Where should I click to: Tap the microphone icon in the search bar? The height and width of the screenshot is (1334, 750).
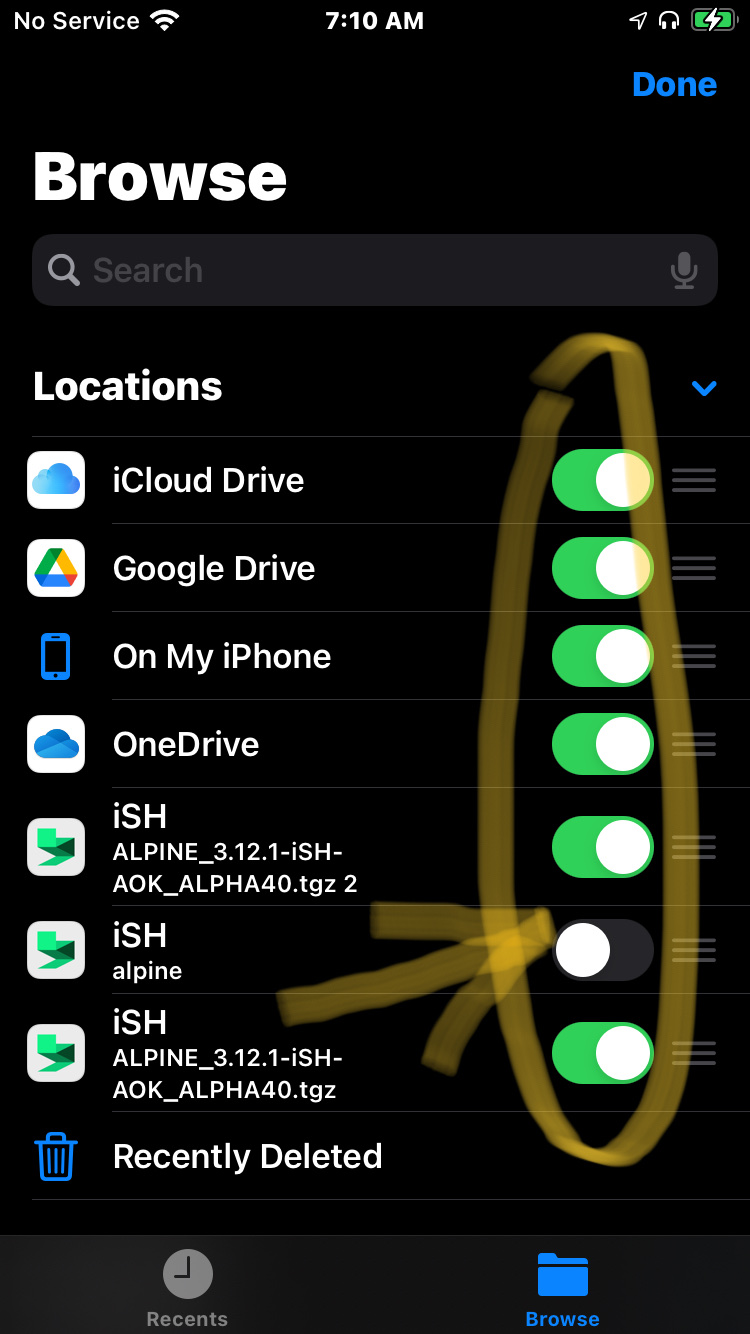click(x=684, y=270)
